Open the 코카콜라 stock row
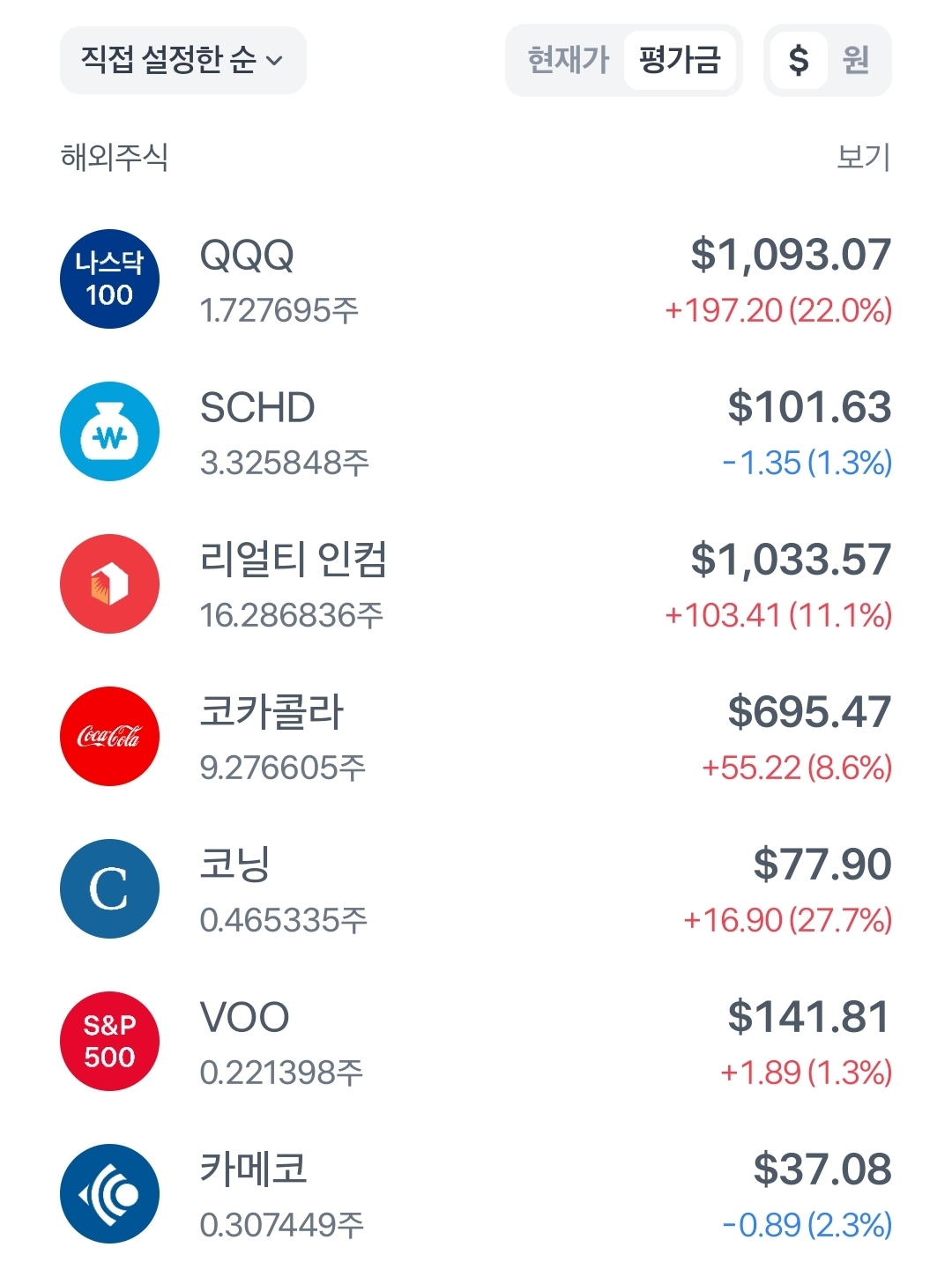Viewport: 952px width, 1277px height. (476, 737)
